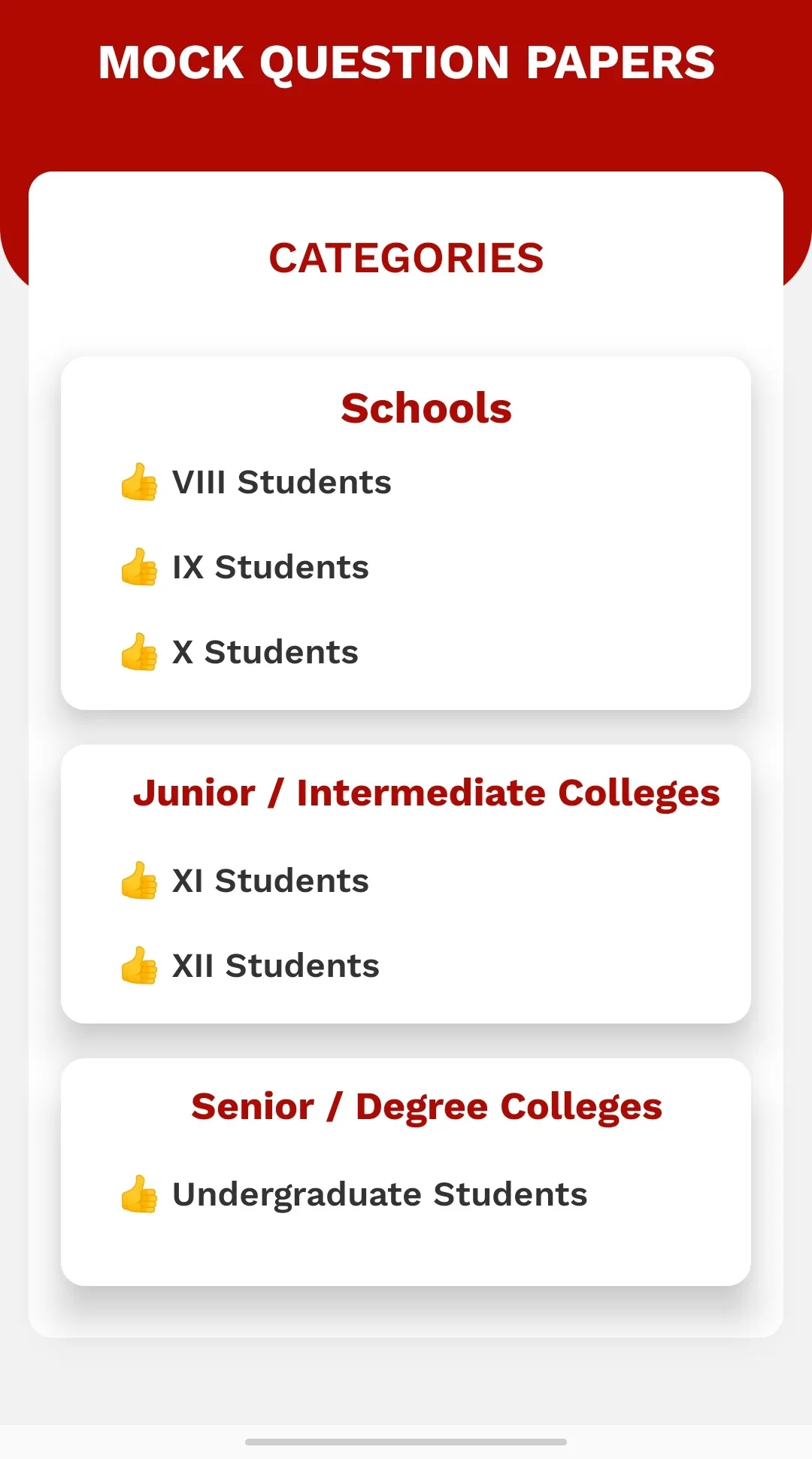The image size is (812, 1459).
Task: Open VIII Students mock papers
Action: click(x=281, y=482)
